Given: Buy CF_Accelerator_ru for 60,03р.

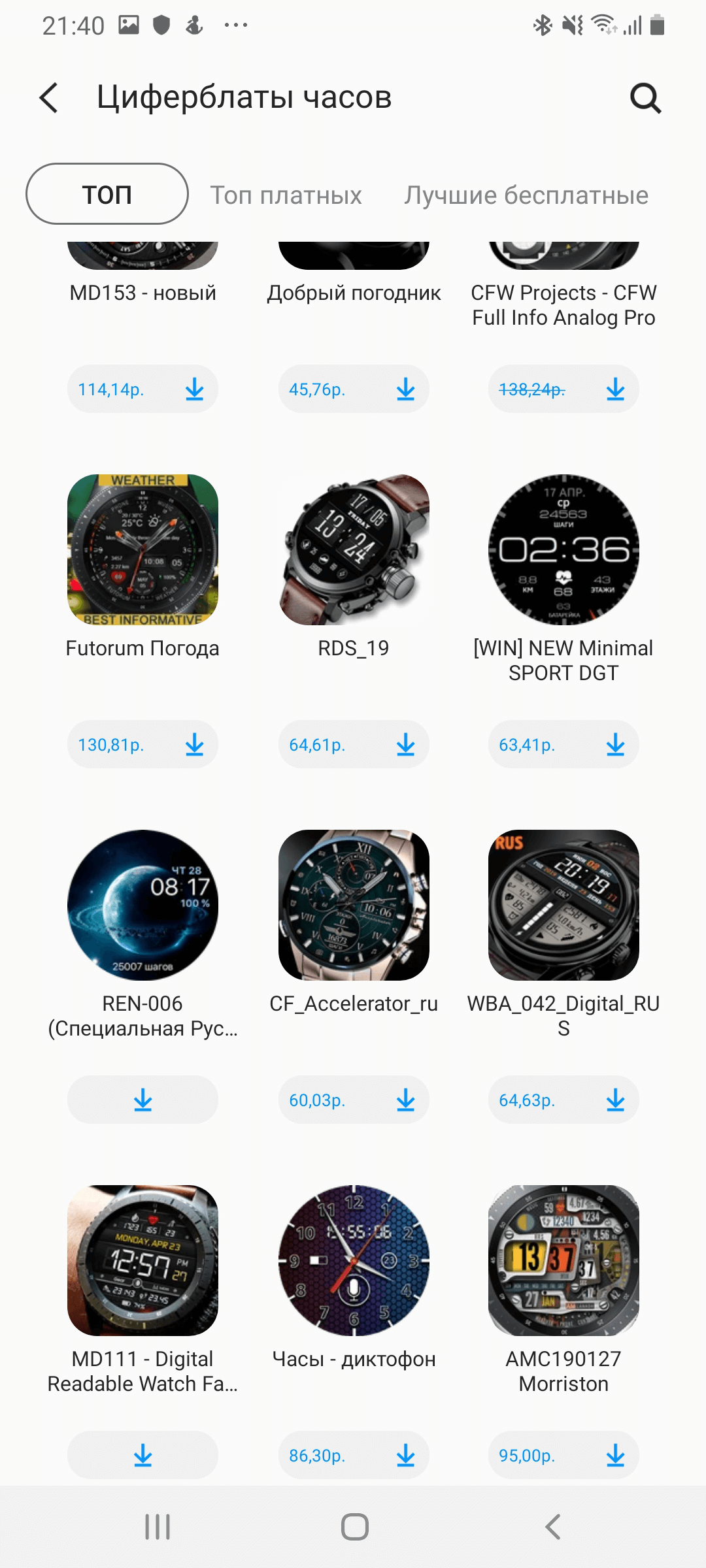Looking at the screenshot, I should click(353, 1100).
